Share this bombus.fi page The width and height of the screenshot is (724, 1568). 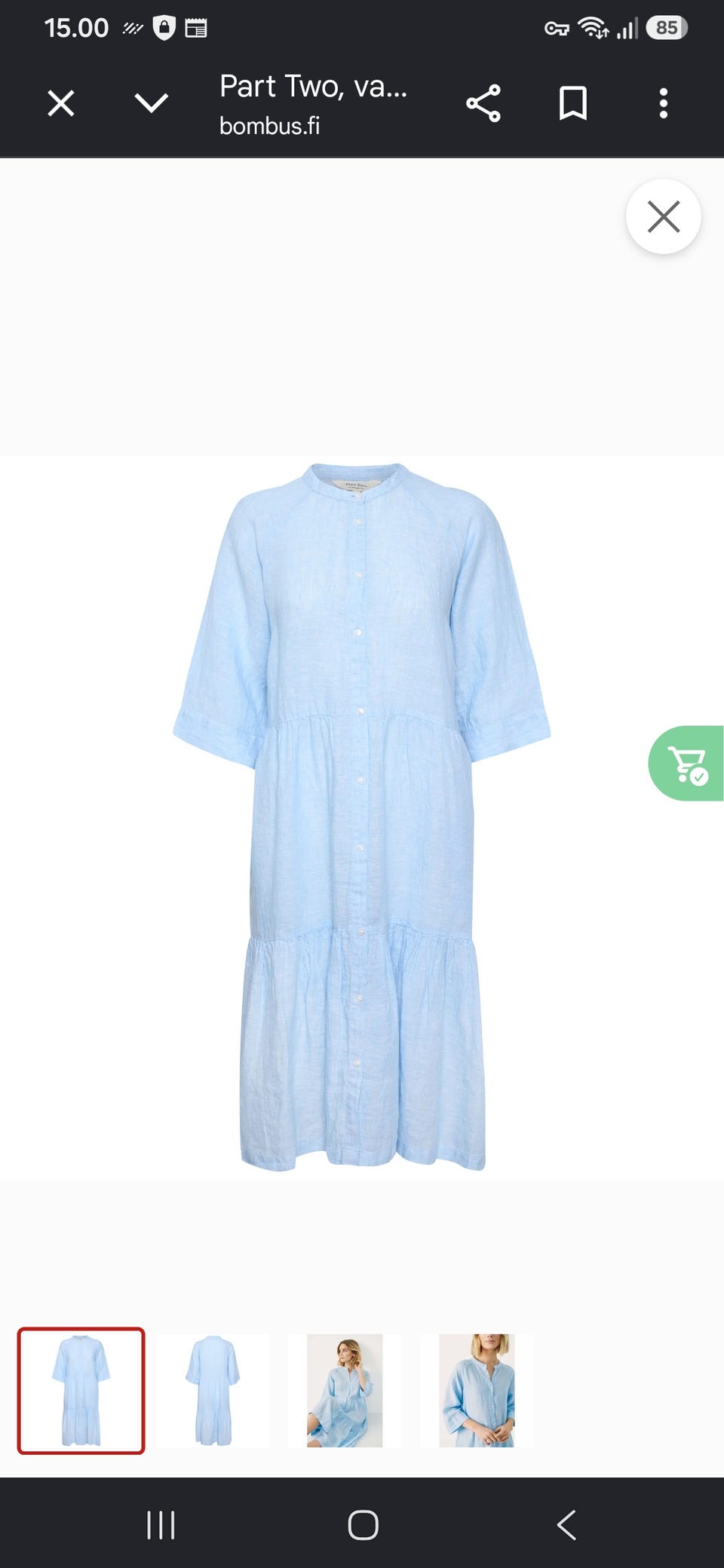tap(483, 103)
